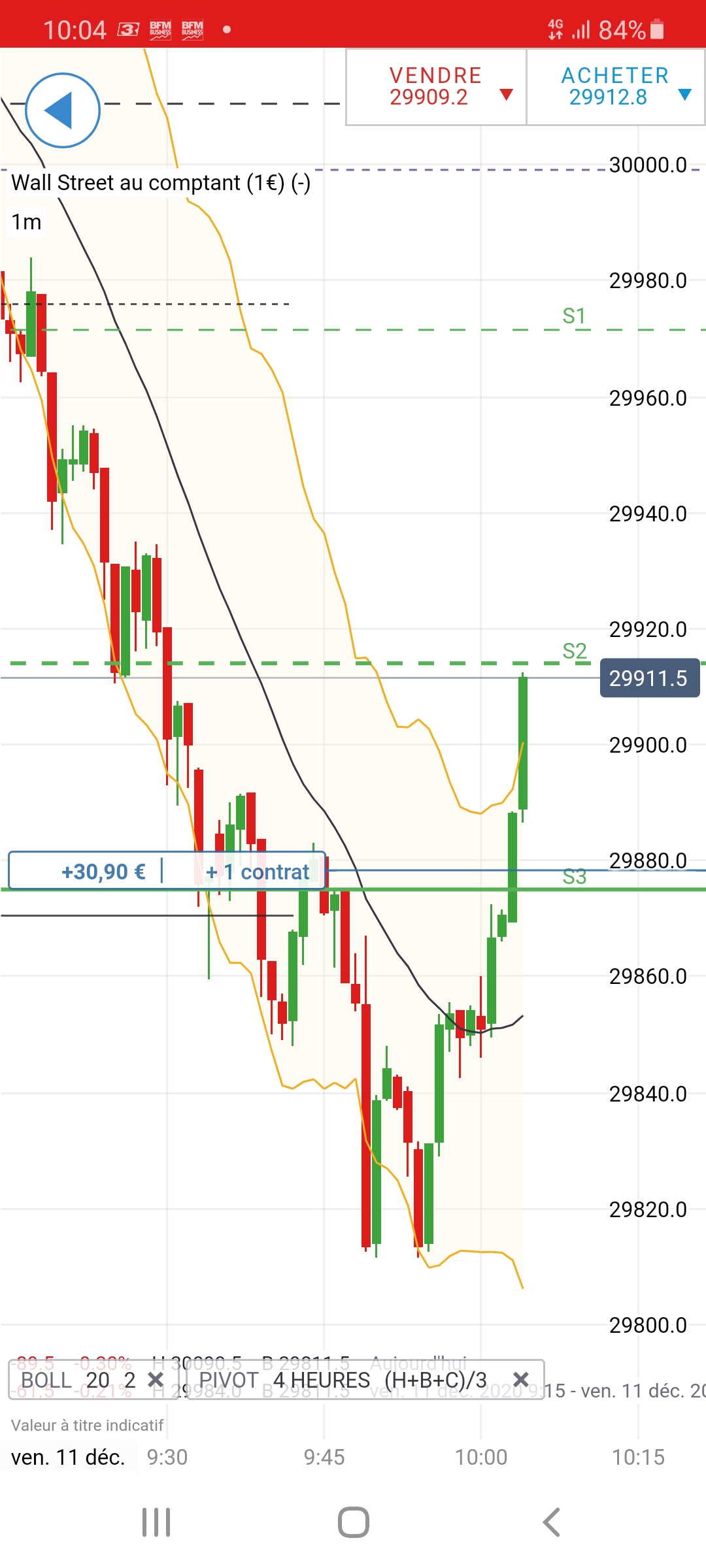Go to the home screen
Image resolution: width=706 pixels, height=1568 pixels.
pyautogui.click(x=353, y=1522)
